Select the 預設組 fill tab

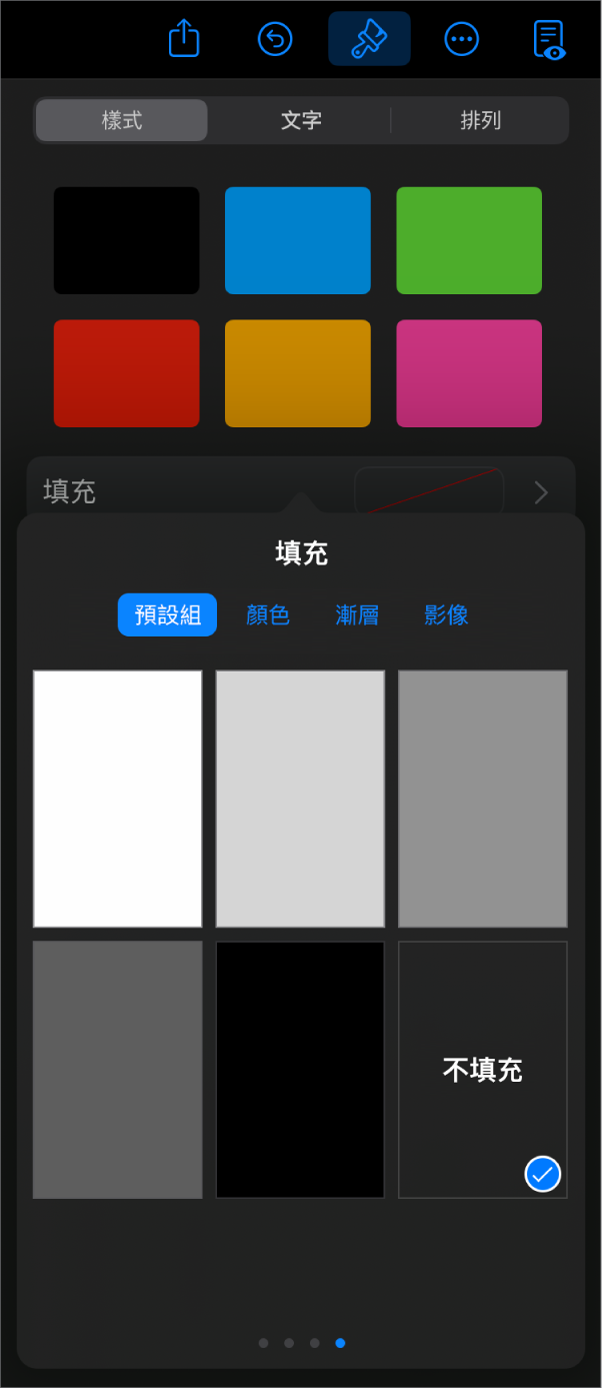click(167, 615)
